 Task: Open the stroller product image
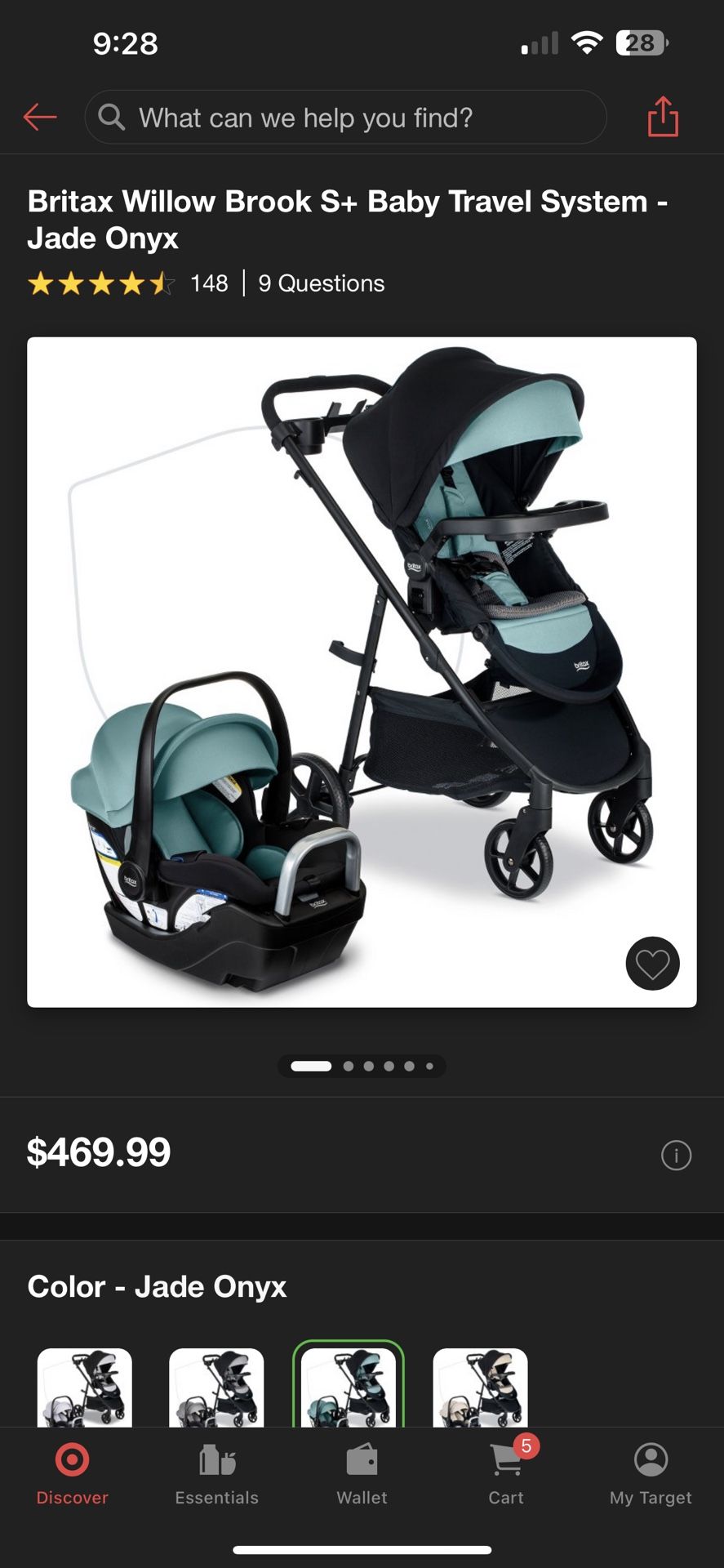click(x=362, y=671)
